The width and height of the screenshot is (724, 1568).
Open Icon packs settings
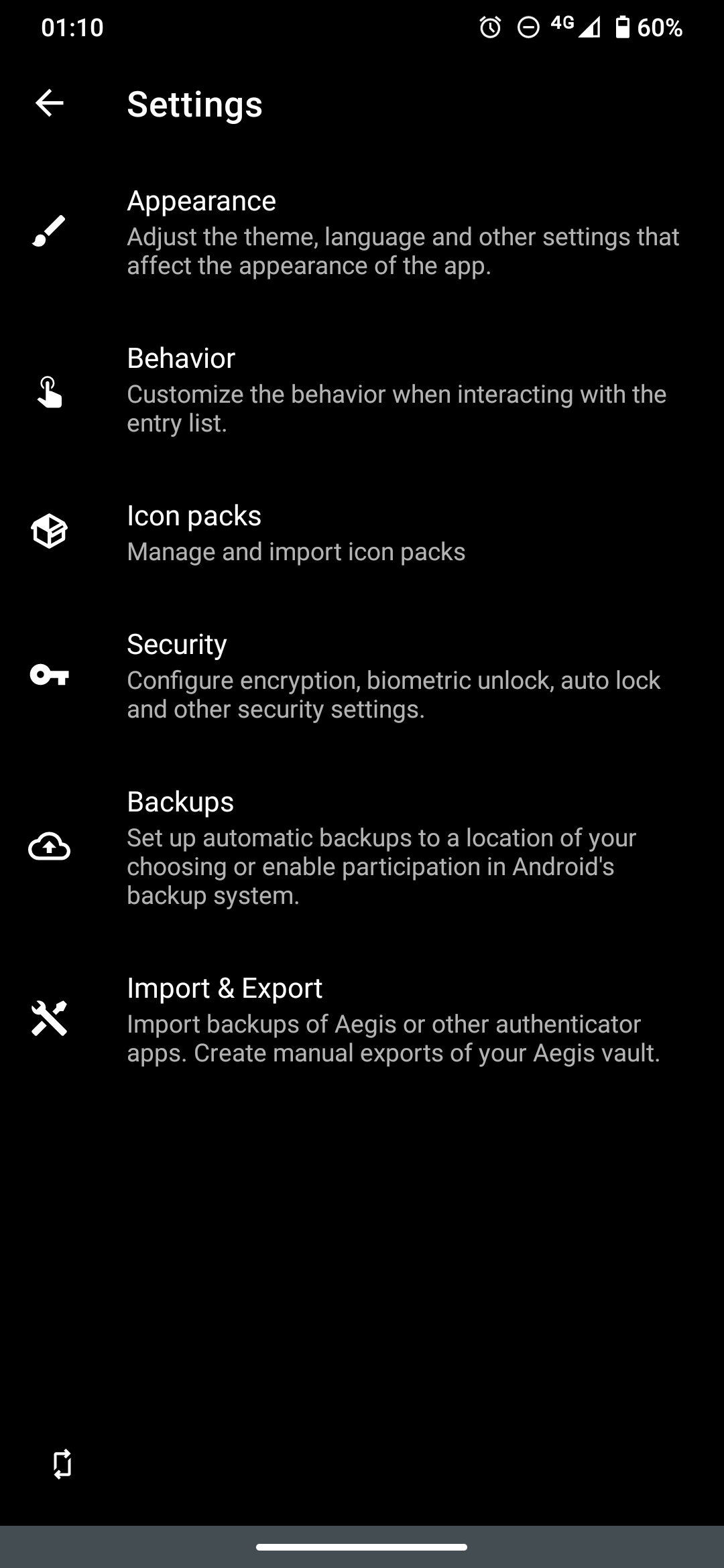(x=362, y=533)
